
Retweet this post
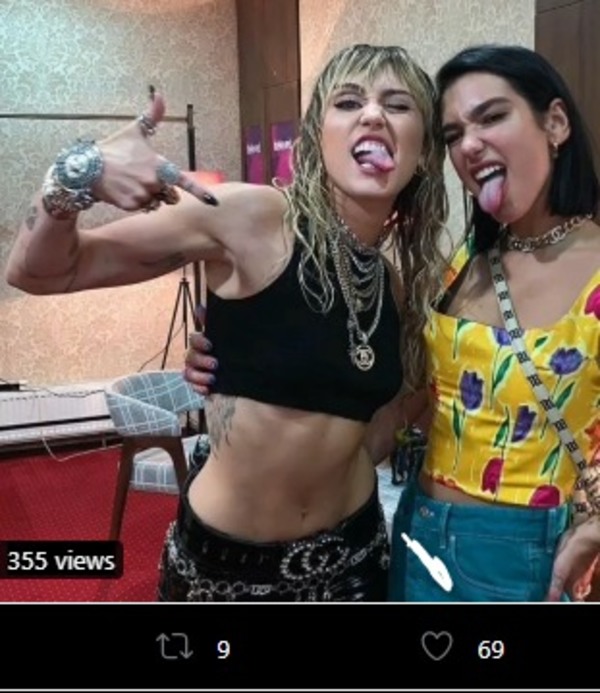pyautogui.click(x=174, y=648)
